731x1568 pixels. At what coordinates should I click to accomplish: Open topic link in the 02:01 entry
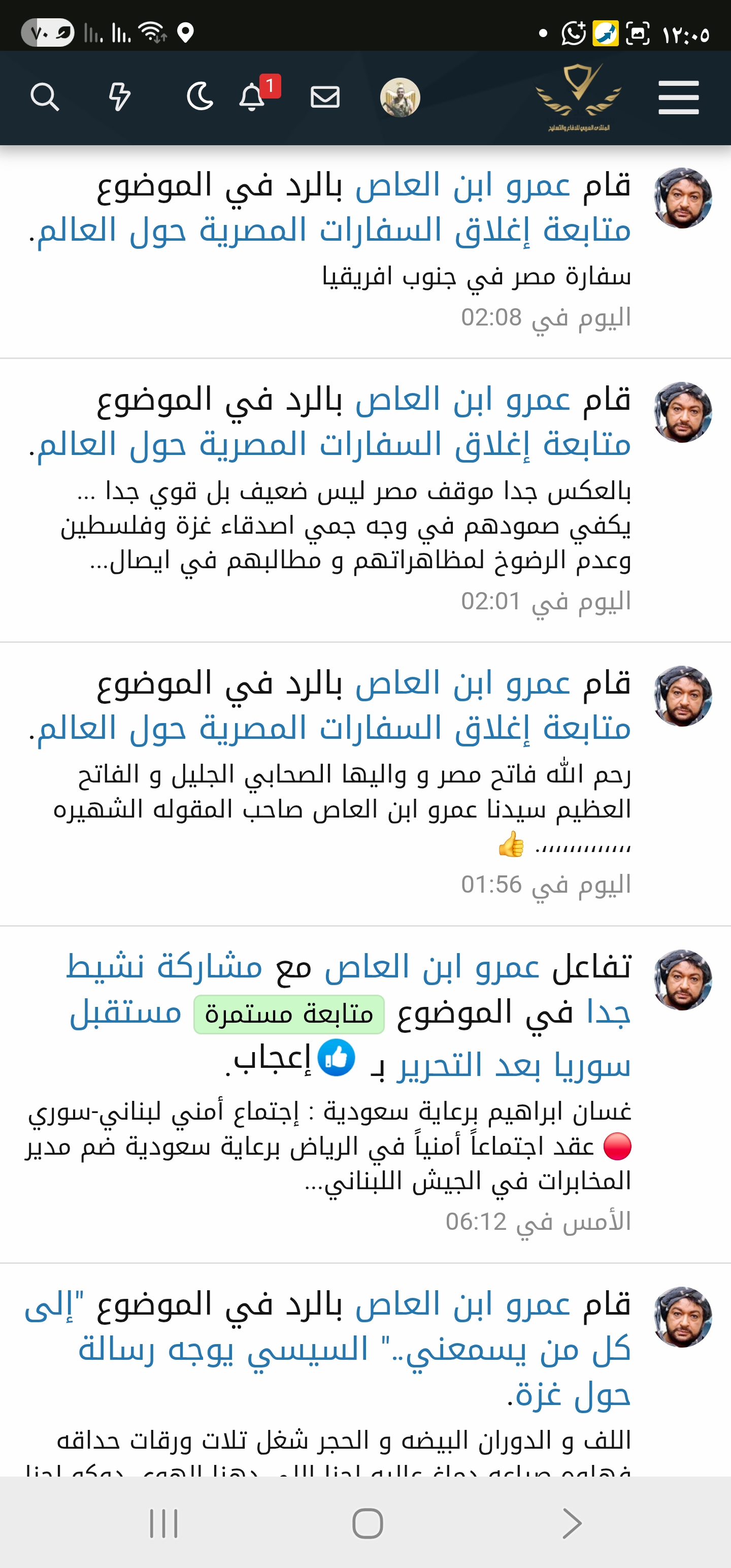tap(334, 445)
